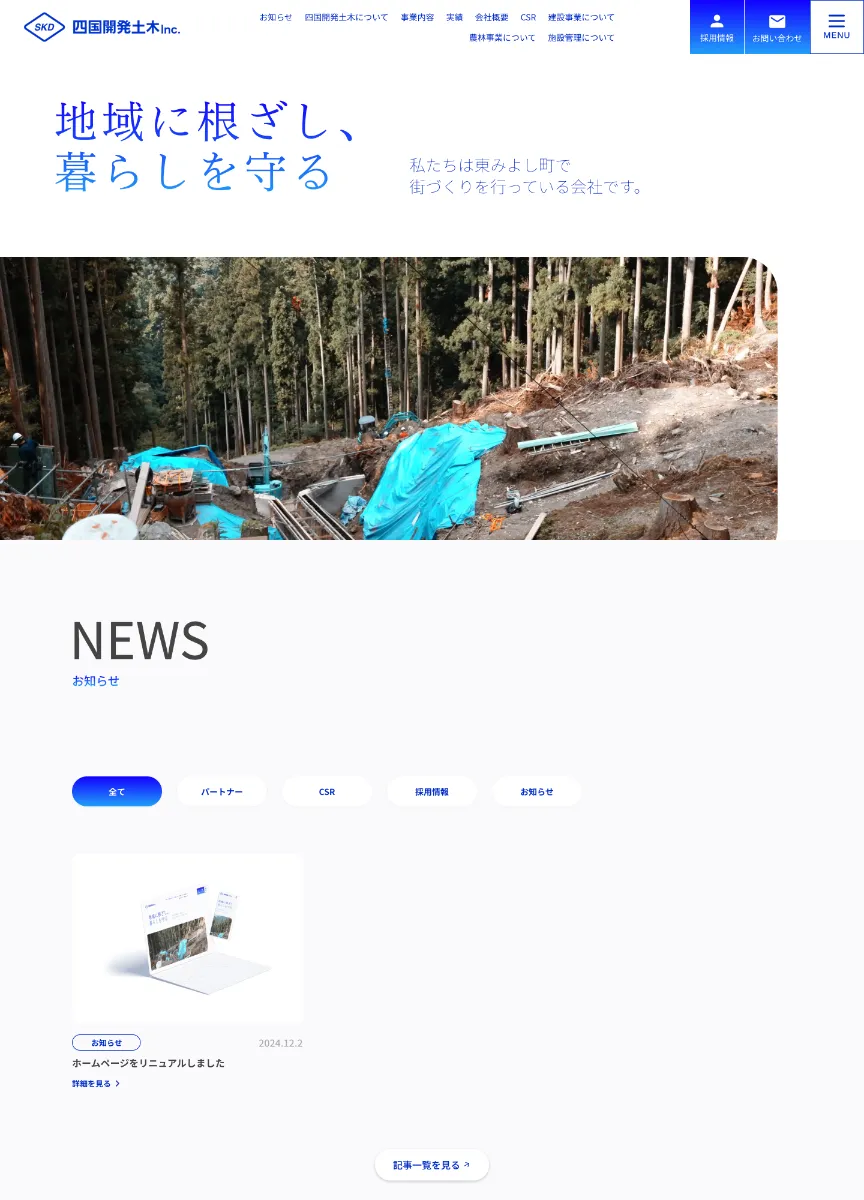This screenshot has width=864, height=1200.
Task: Open the MENU hamburger button
Action: click(837, 27)
